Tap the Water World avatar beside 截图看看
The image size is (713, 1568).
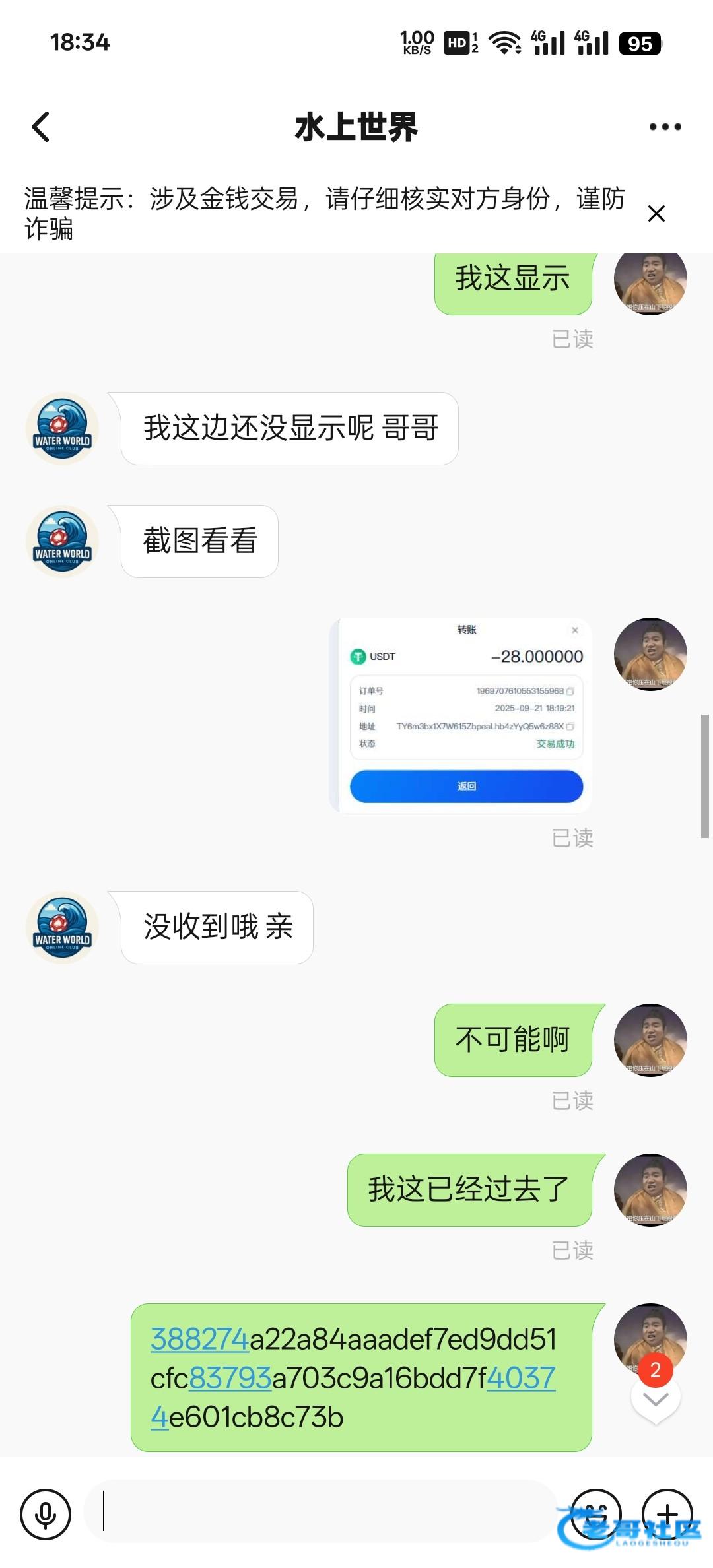[63, 541]
